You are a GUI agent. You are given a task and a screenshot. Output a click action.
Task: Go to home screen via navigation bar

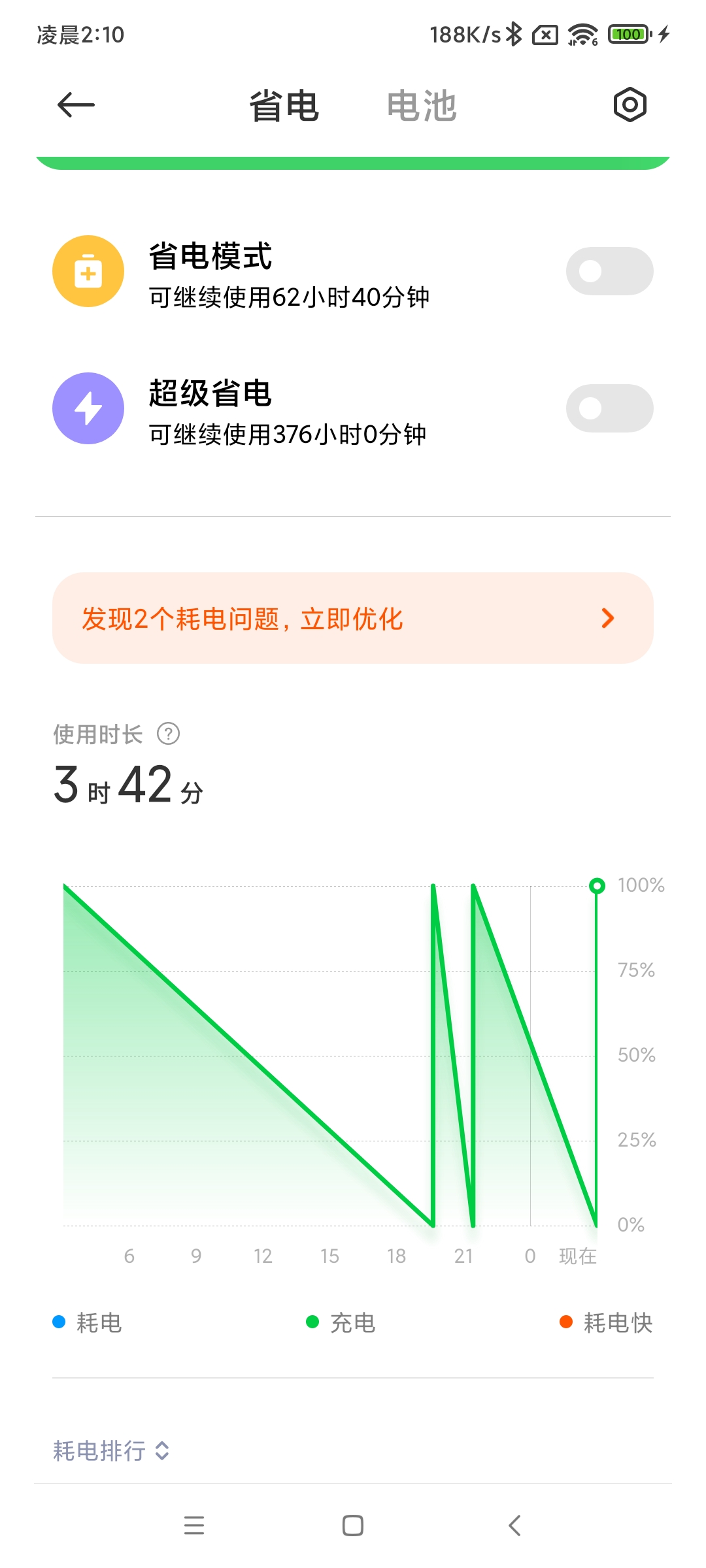click(353, 1526)
